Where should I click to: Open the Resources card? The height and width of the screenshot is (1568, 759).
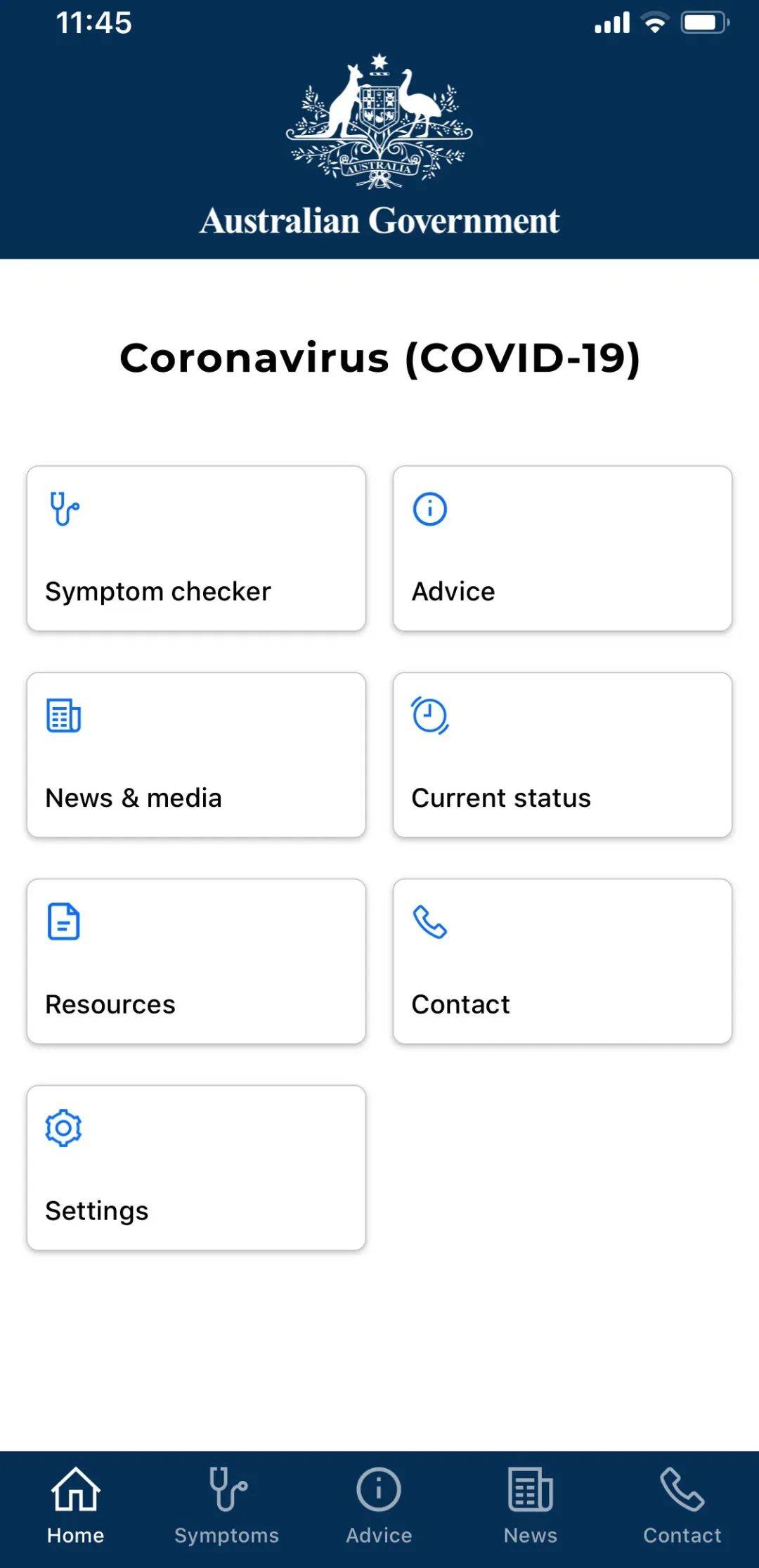pyautogui.click(x=196, y=961)
